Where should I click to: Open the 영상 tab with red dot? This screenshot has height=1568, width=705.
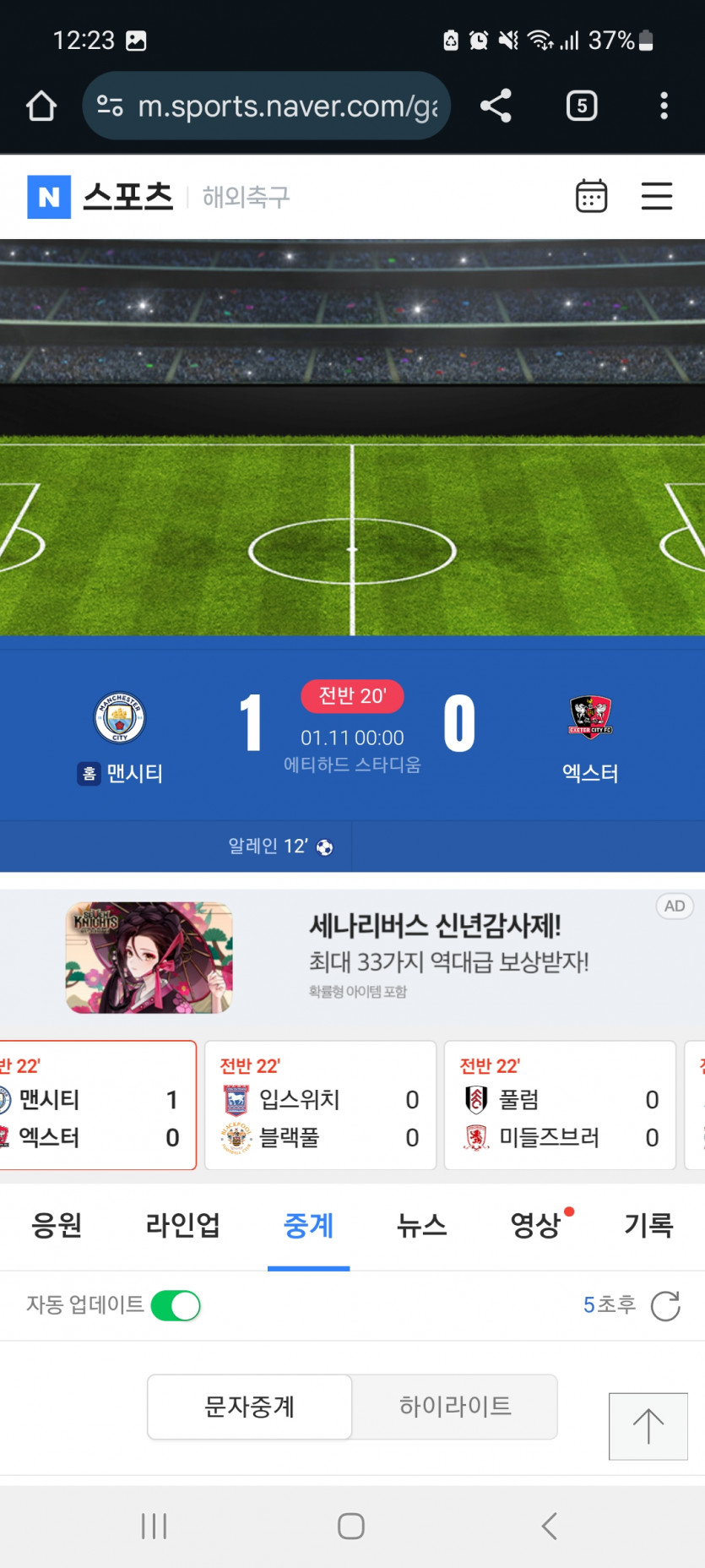tap(535, 1227)
